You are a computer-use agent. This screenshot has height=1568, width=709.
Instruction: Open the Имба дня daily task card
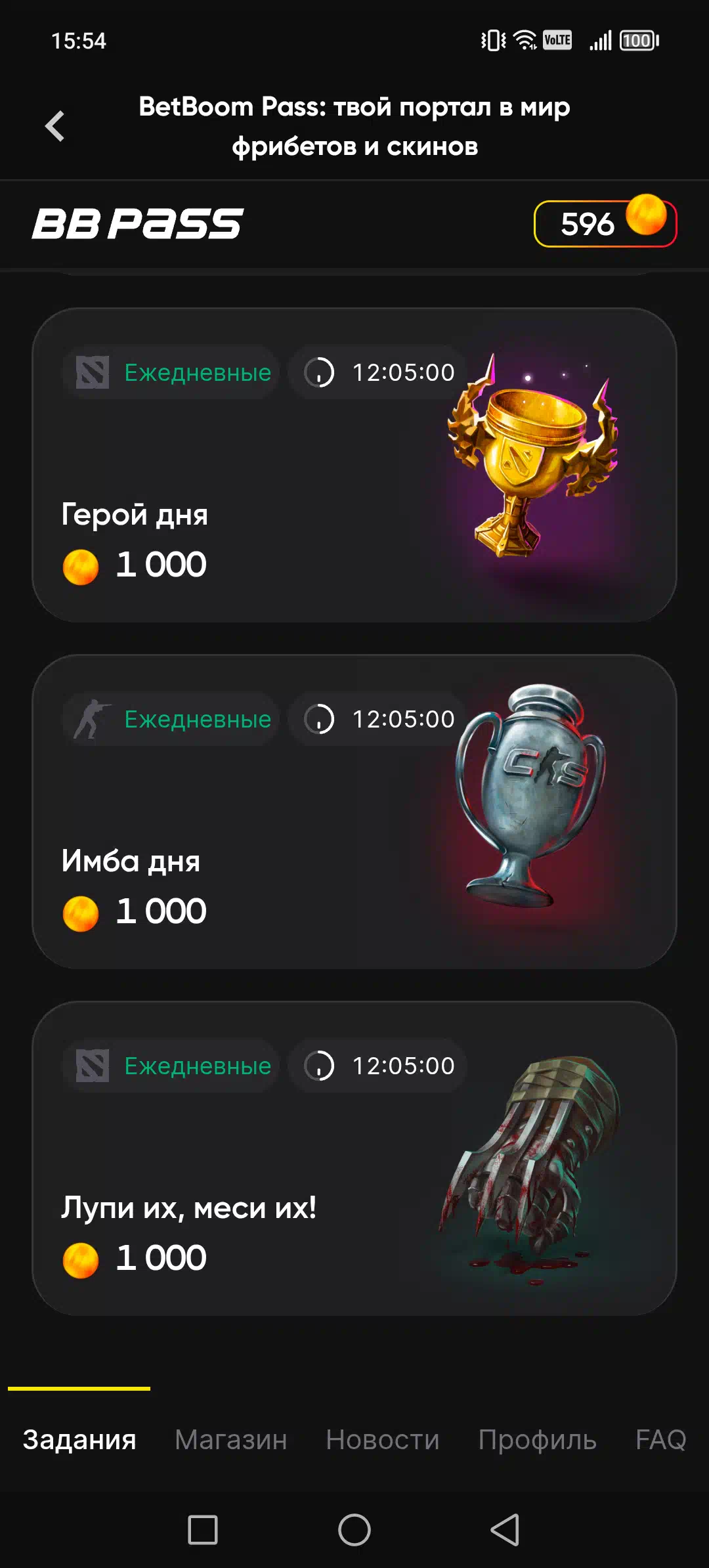click(x=354, y=812)
